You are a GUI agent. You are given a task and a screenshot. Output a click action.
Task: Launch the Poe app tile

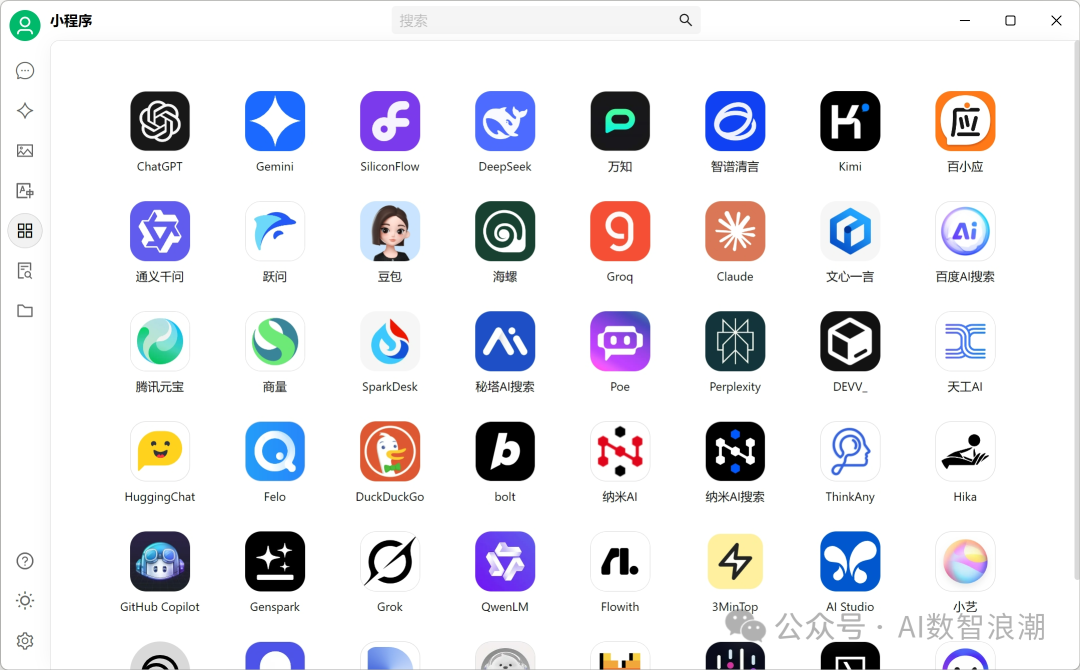click(x=620, y=341)
